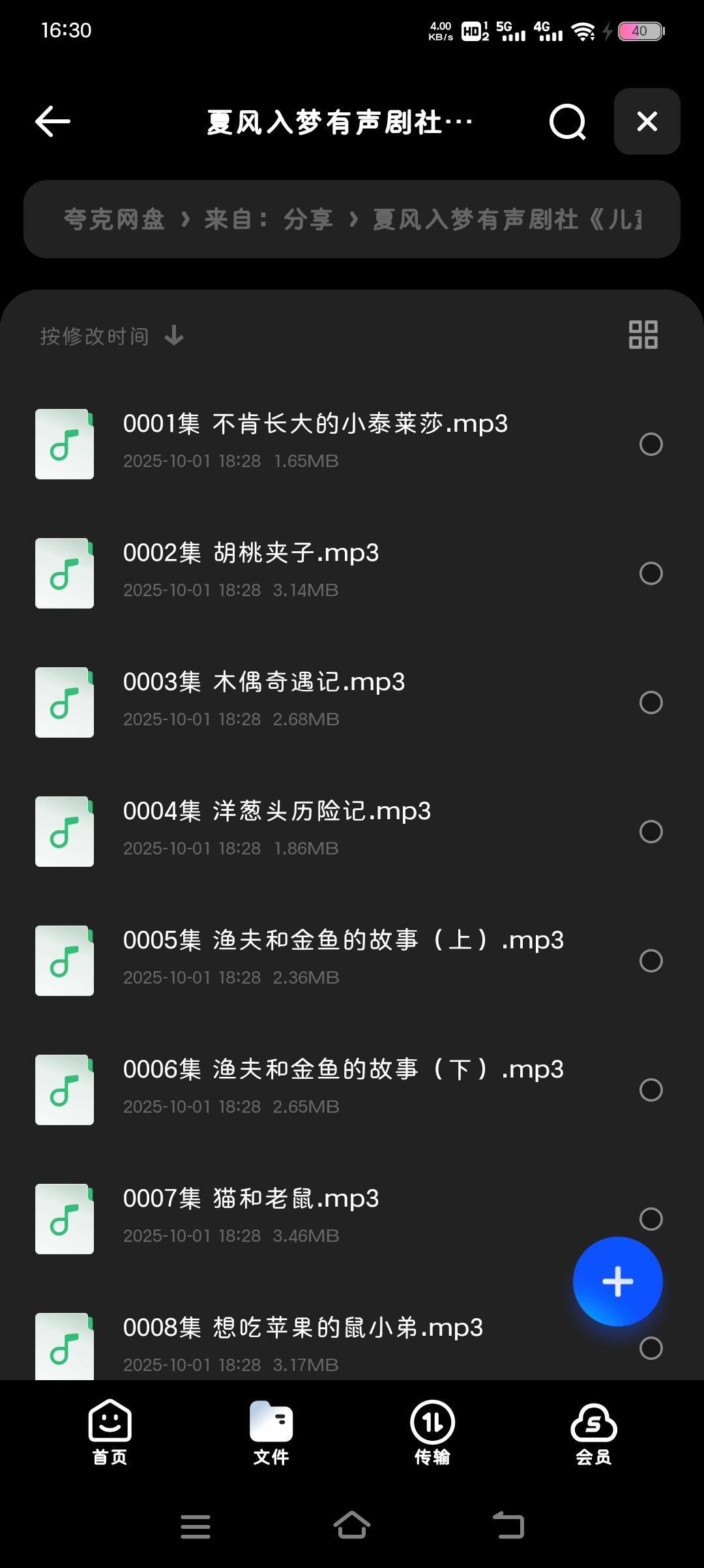Switch to grid view layout
704x1568 pixels.
coord(643,335)
